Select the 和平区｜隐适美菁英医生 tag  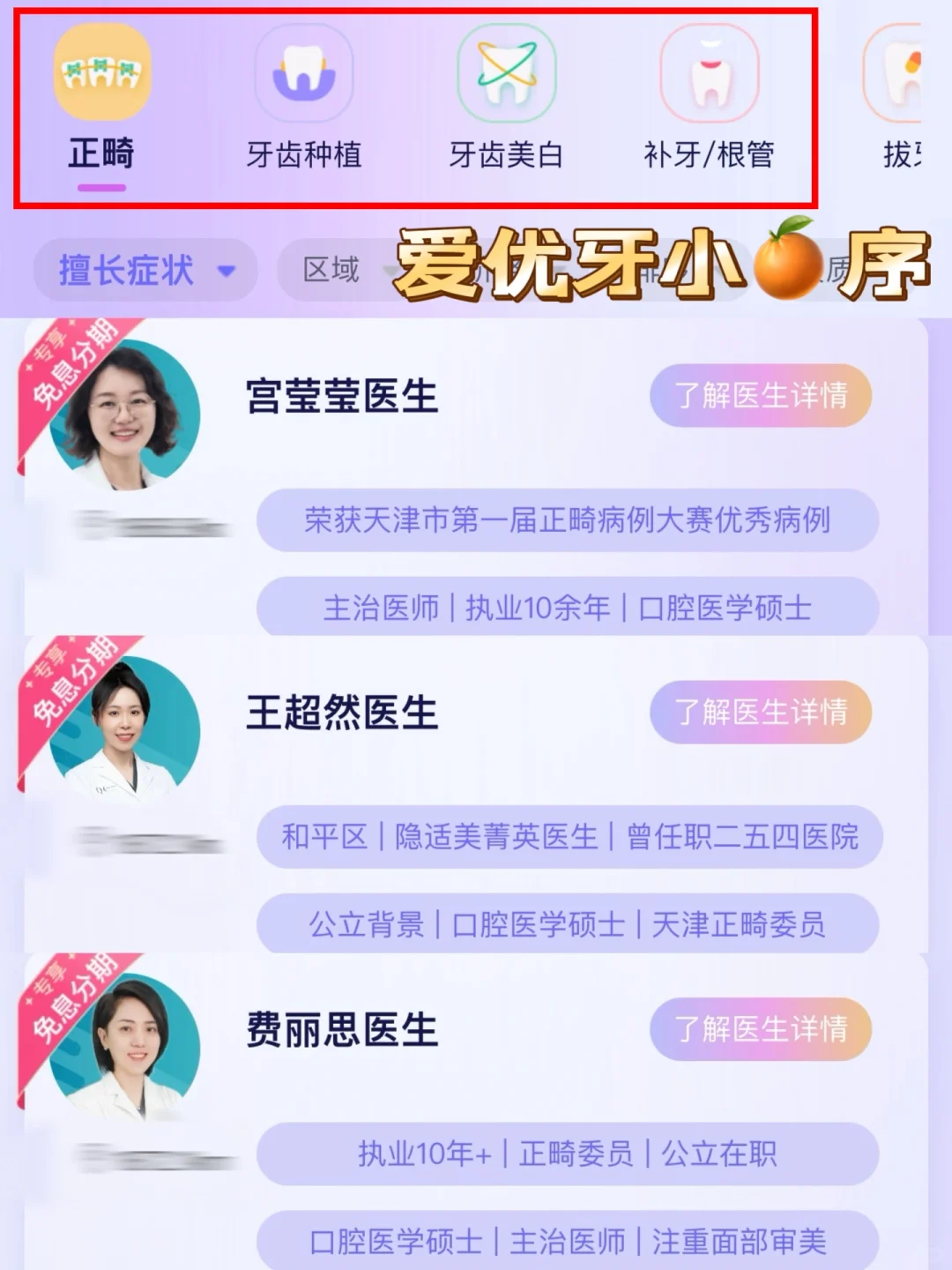point(567,839)
